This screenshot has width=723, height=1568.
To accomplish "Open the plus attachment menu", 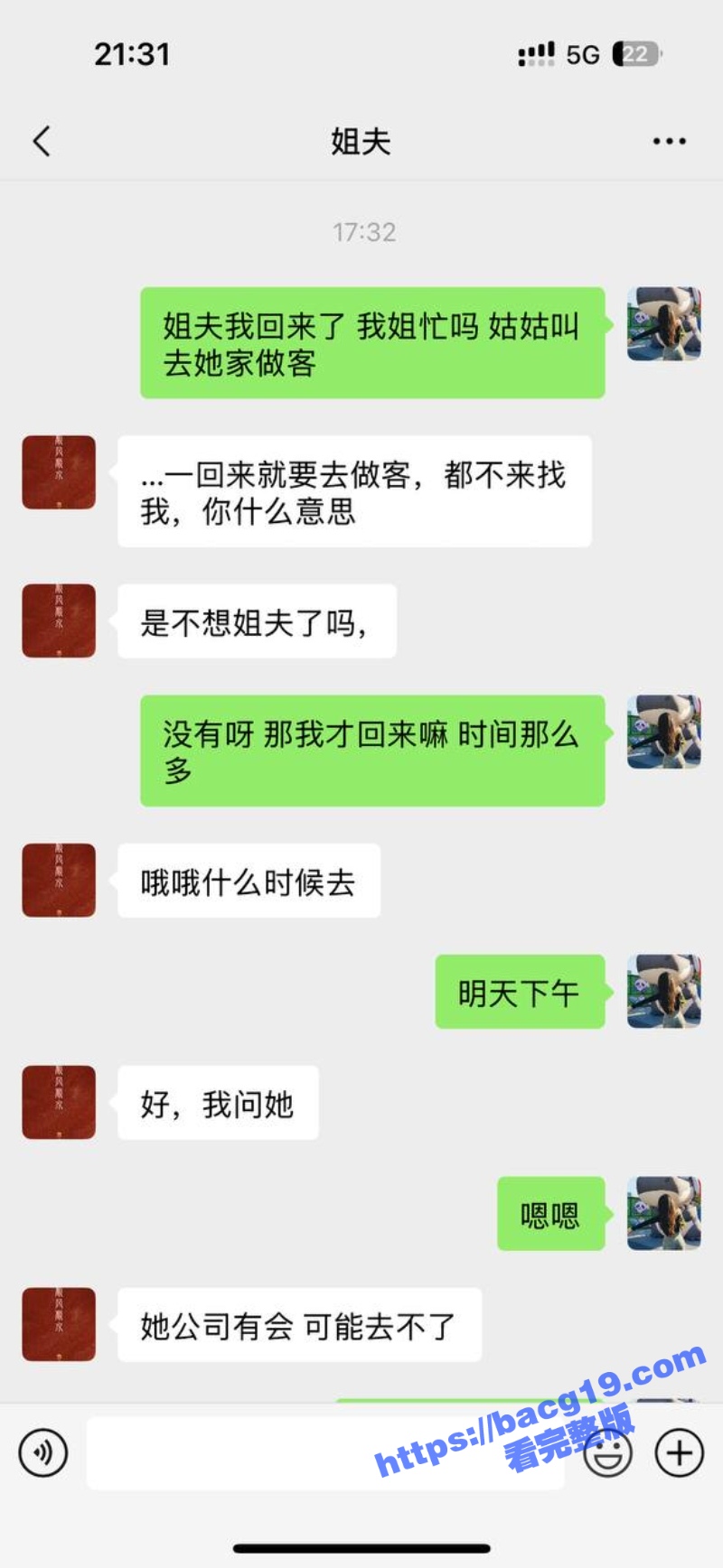I will [x=679, y=1453].
